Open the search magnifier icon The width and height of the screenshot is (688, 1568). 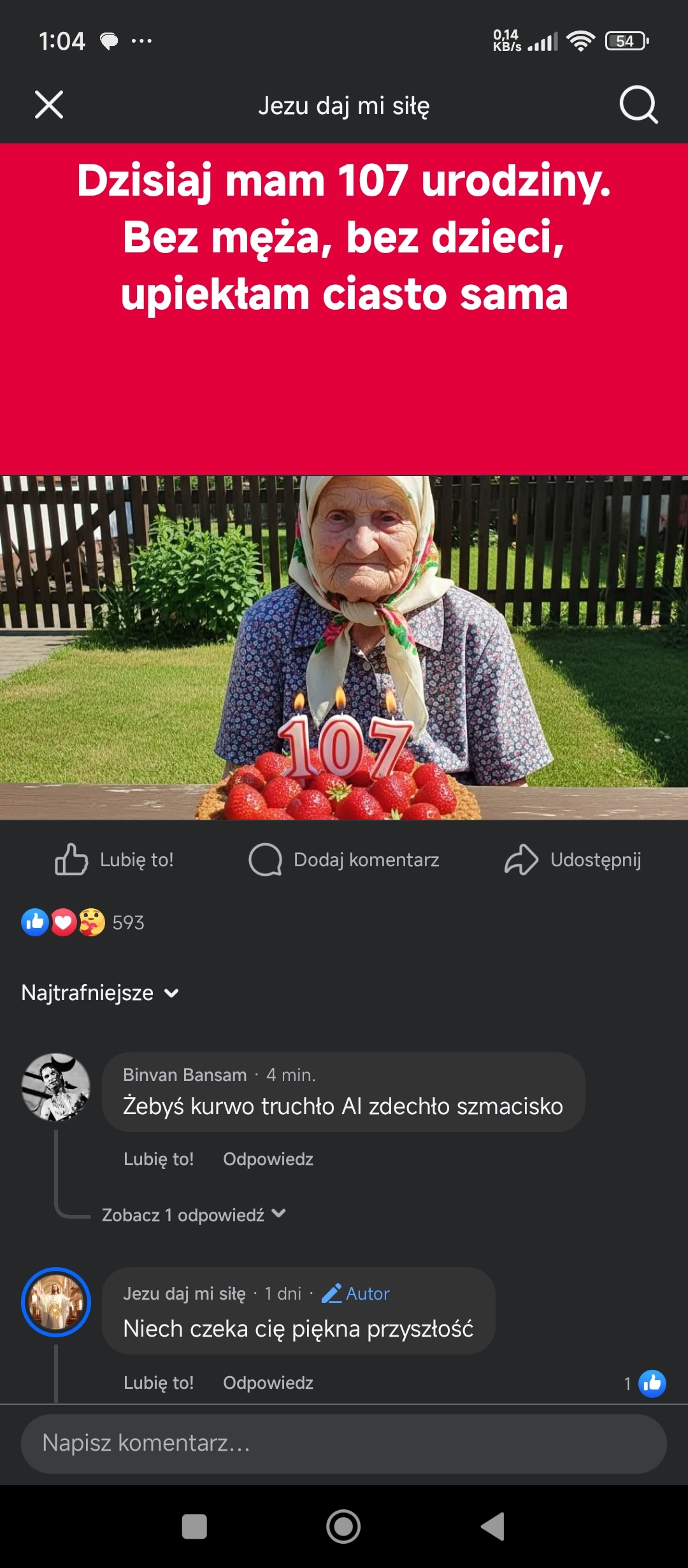click(638, 105)
